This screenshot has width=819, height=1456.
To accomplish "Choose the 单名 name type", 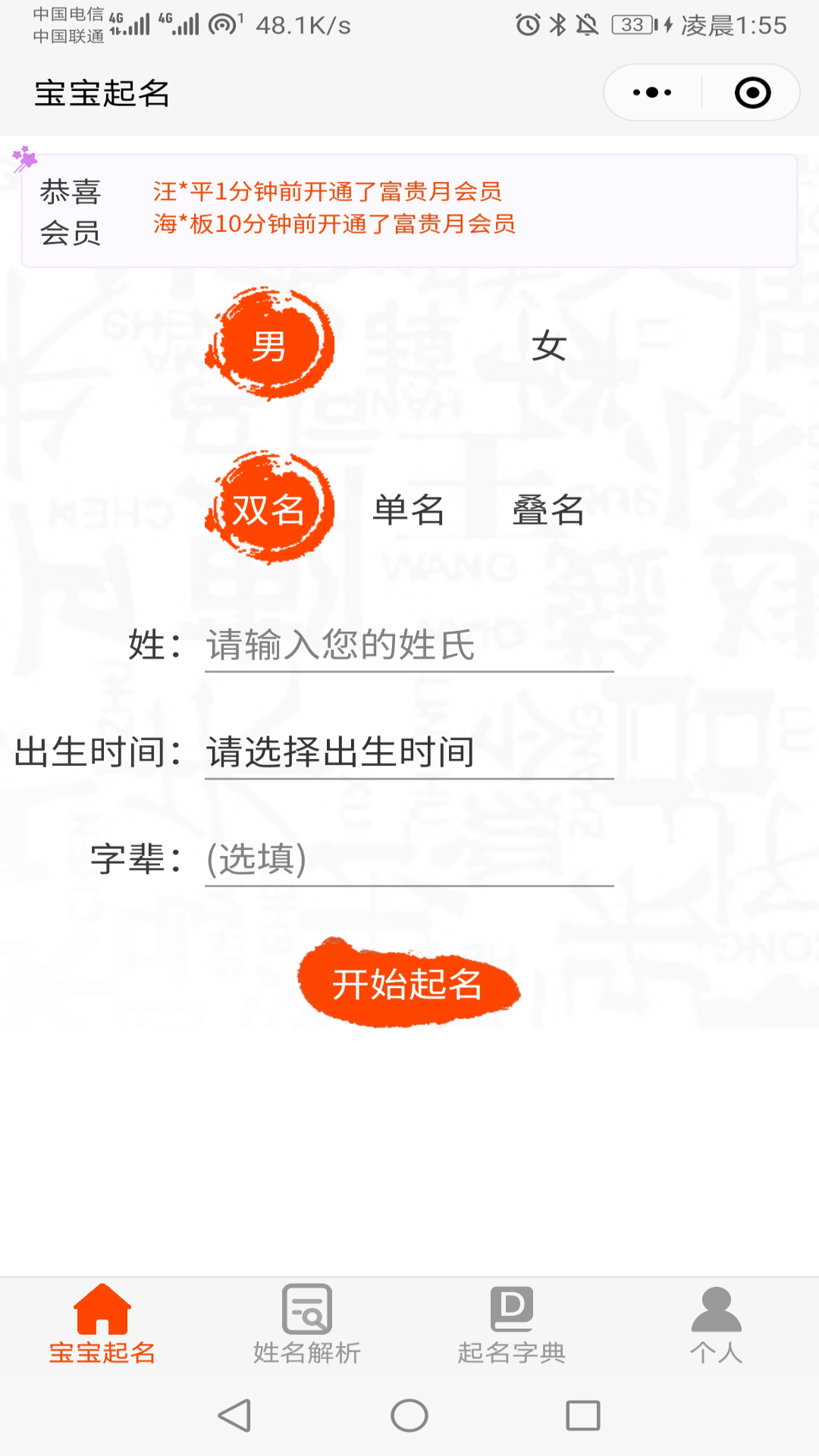I will click(409, 510).
